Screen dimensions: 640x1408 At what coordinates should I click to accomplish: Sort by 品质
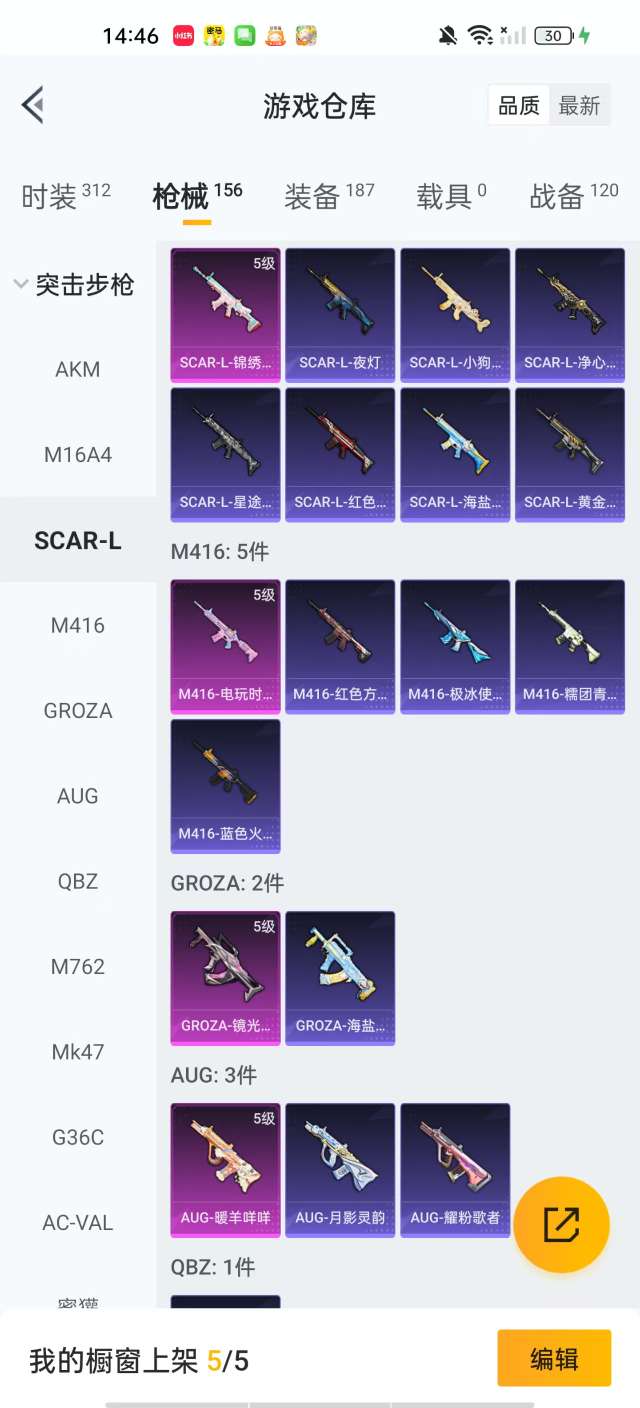(x=519, y=105)
